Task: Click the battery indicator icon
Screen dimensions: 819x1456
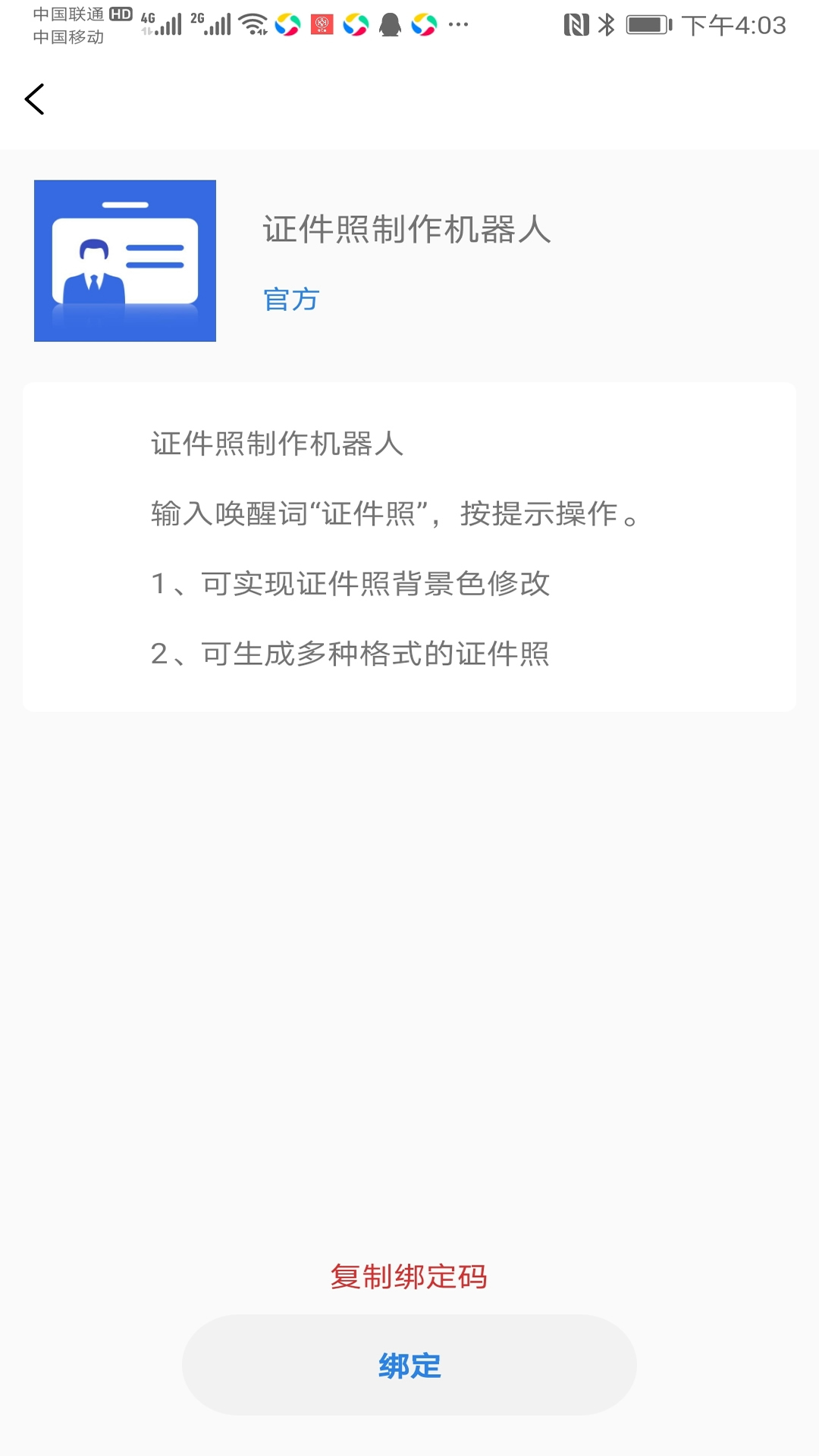Action: click(x=647, y=24)
